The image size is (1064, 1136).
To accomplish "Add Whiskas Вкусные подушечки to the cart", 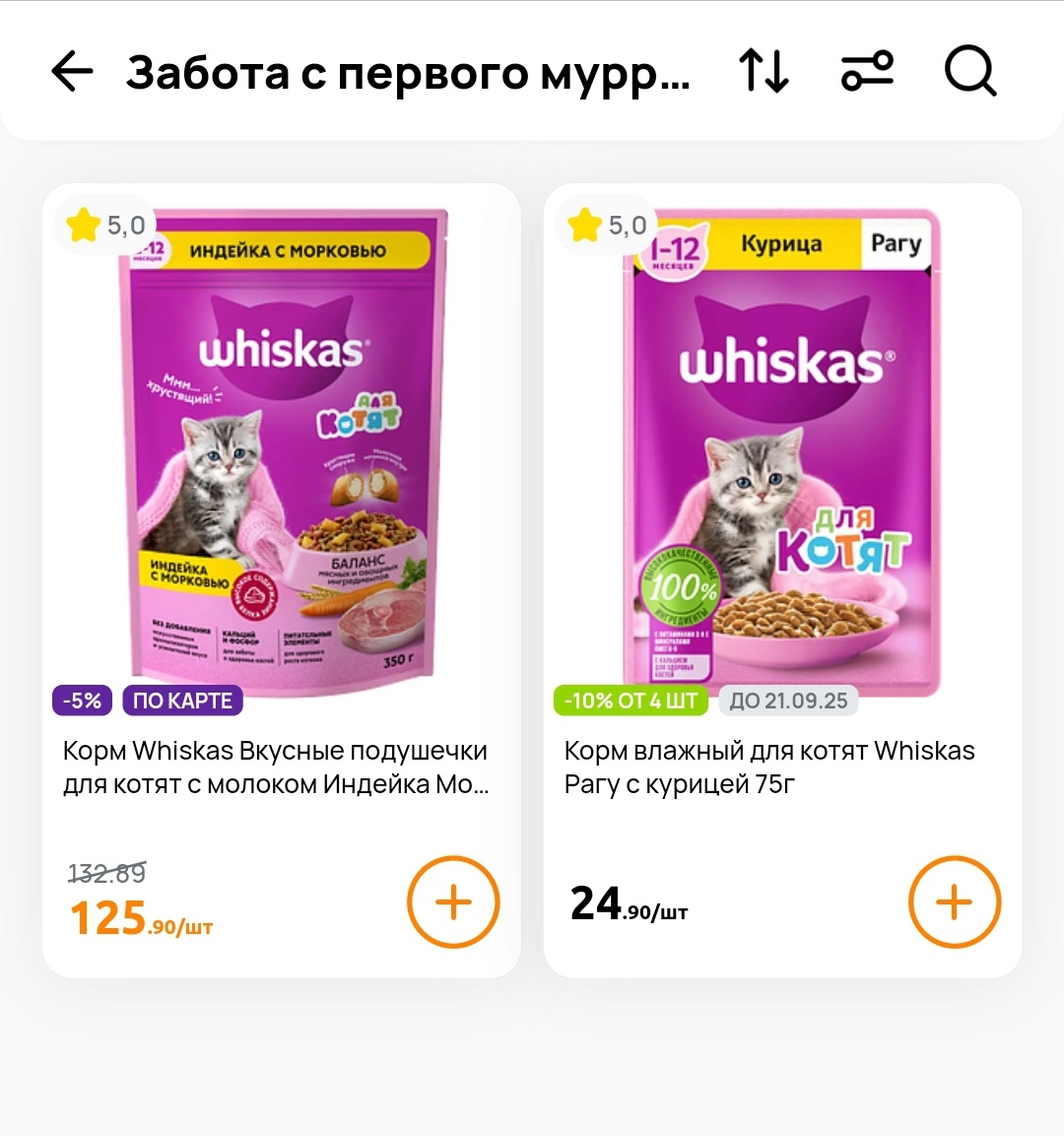I will click(x=453, y=902).
